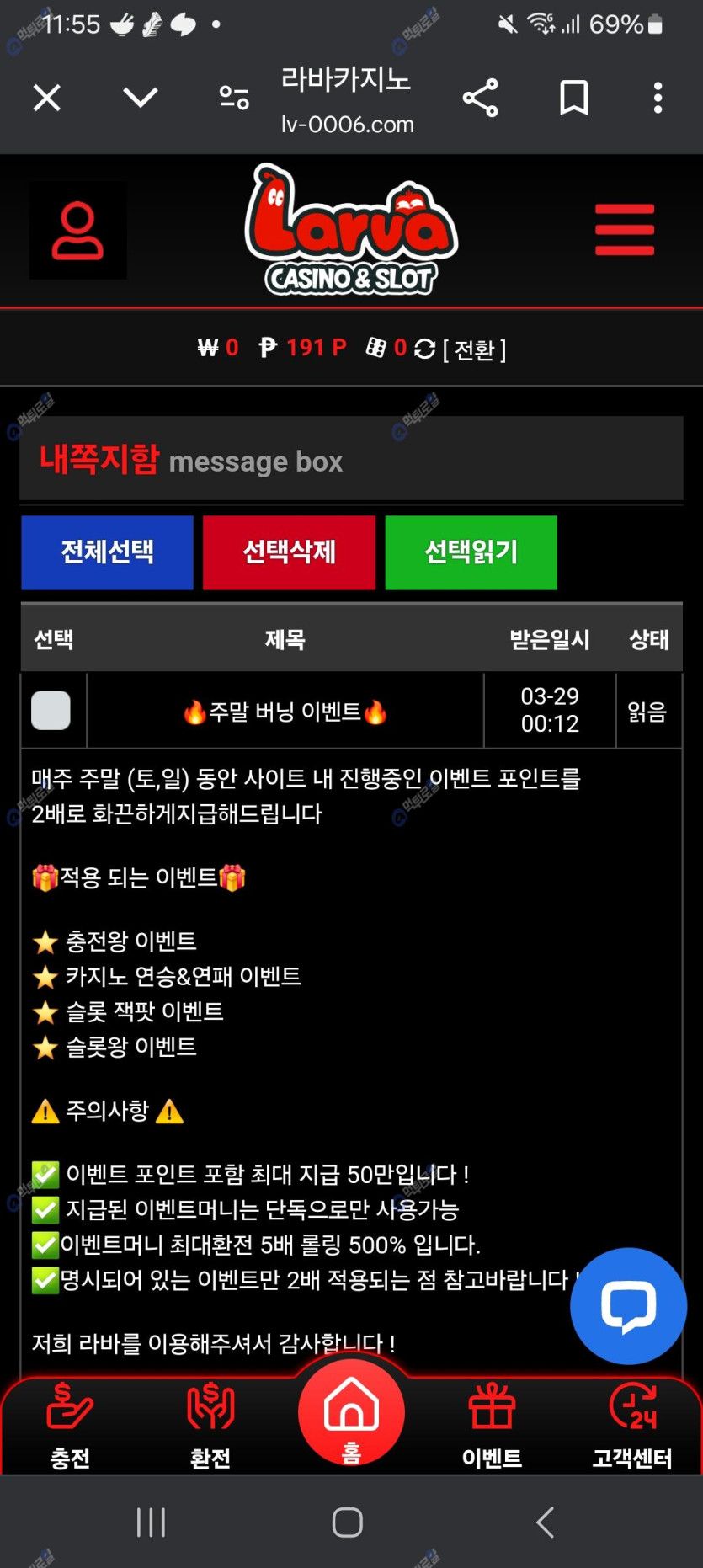Minimize the custom tab with down chevron
This screenshot has width=703, height=1568.
pos(140,99)
